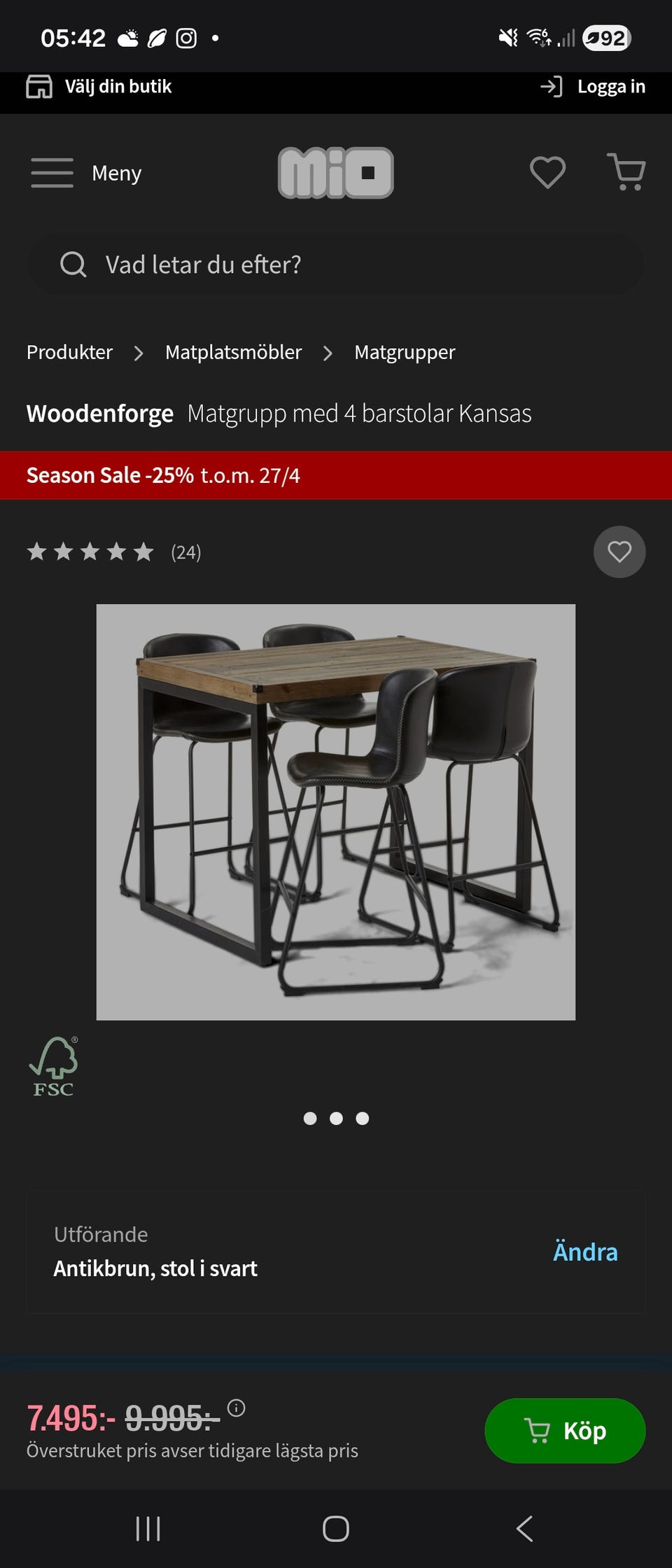The image size is (672, 1568).
Task: Open the wishlist heart in the header
Action: (547, 172)
